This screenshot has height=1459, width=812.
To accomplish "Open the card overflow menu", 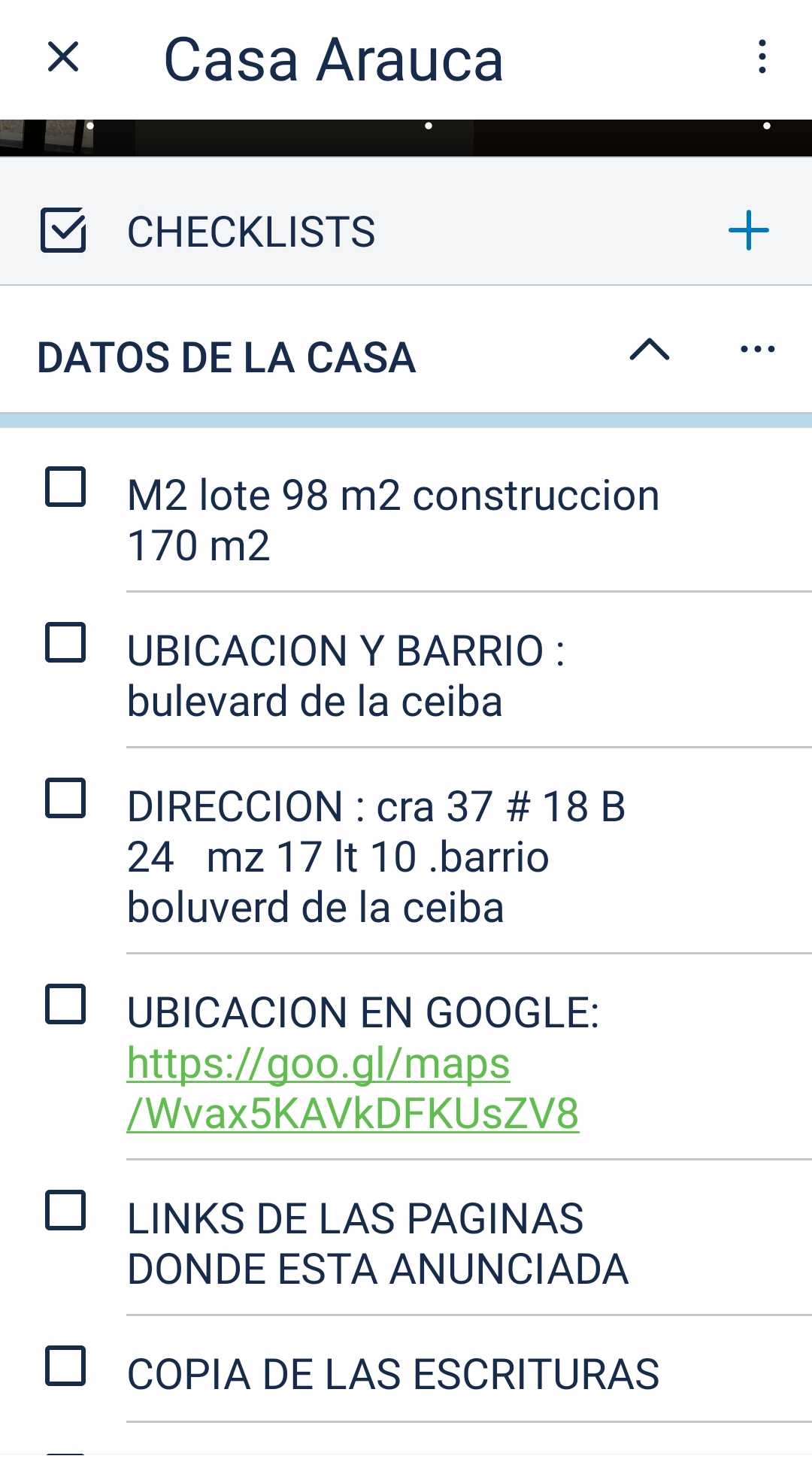I will (762, 59).
